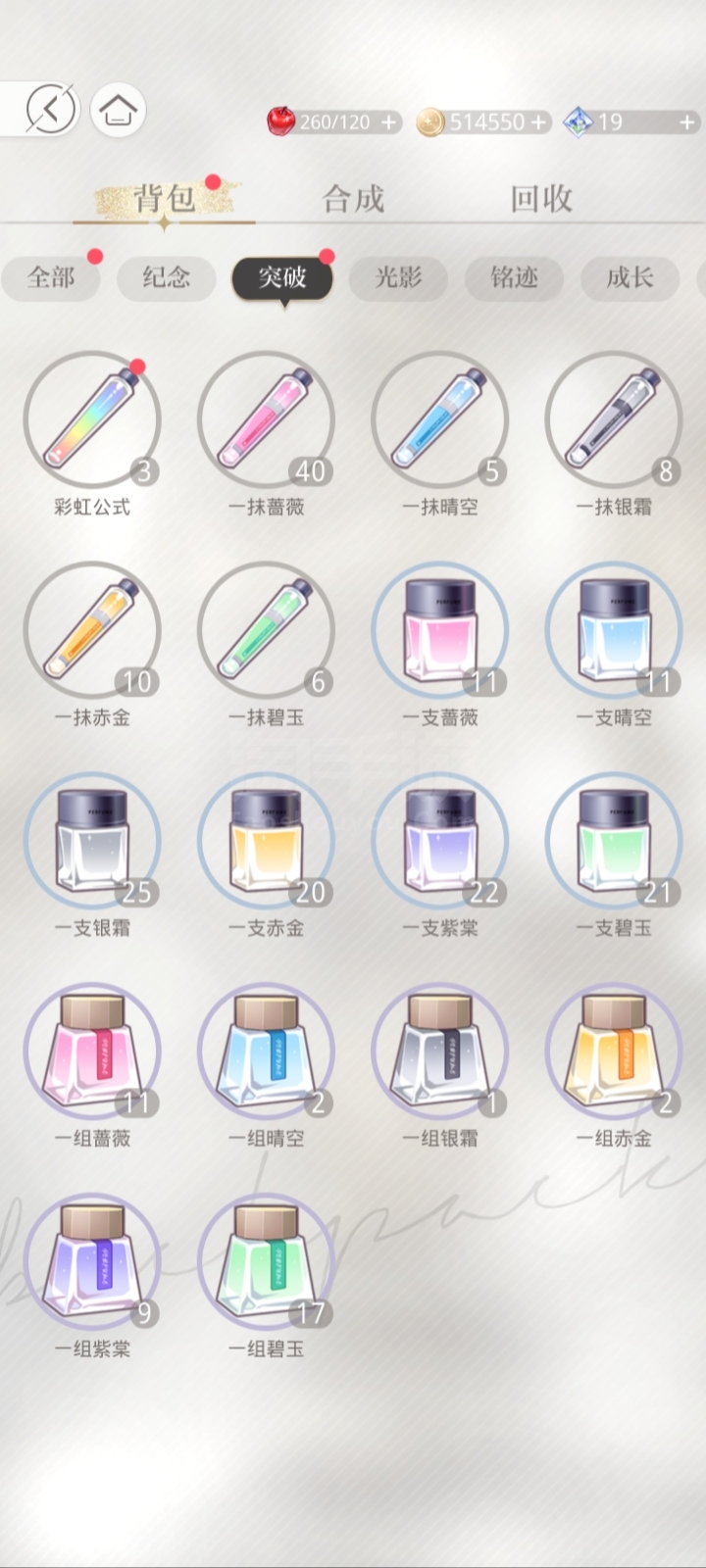Return to the home screen icon
This screenshot has width=706, height=1568.
(119, 109)
